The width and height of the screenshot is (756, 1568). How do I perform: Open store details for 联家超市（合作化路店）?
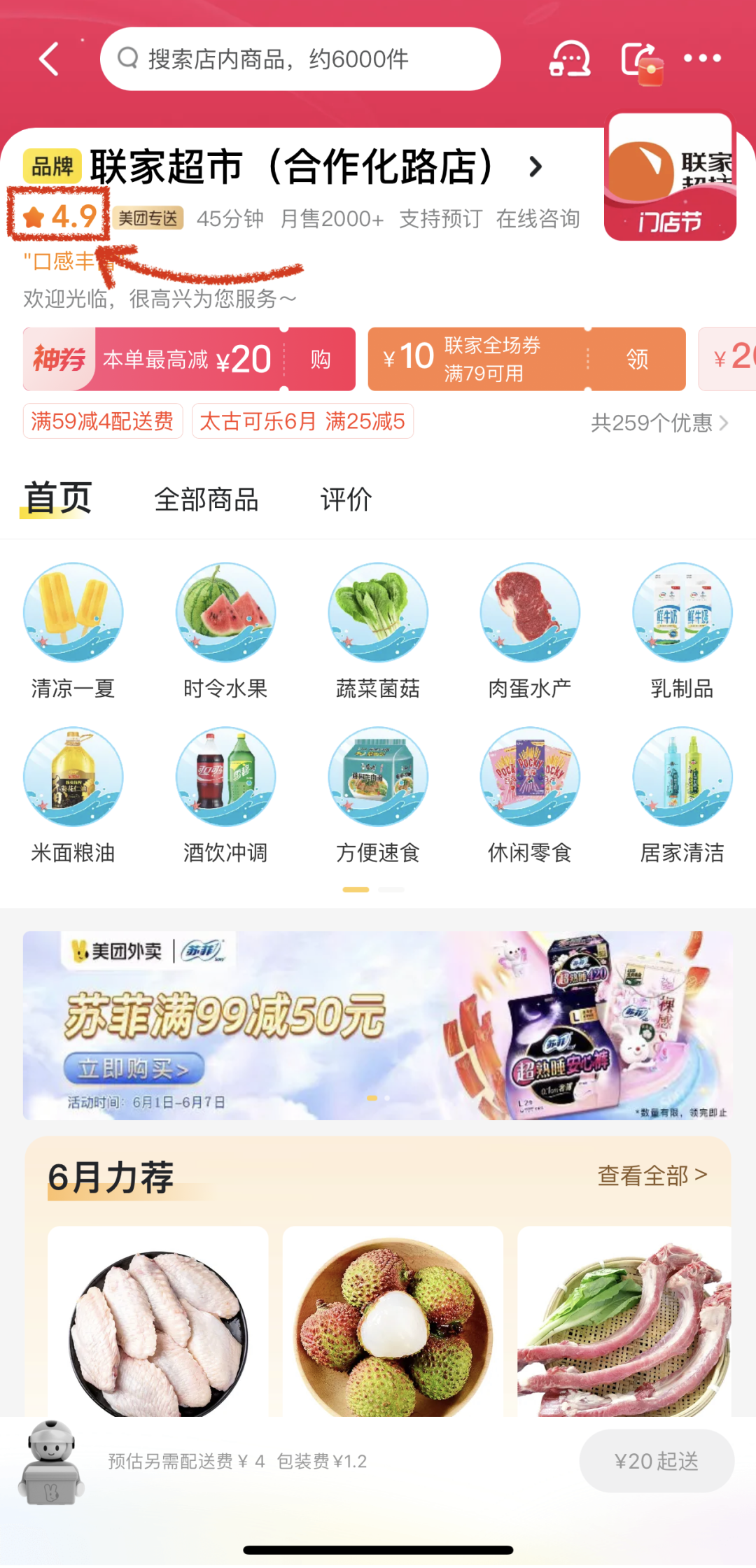coord(535,167)
